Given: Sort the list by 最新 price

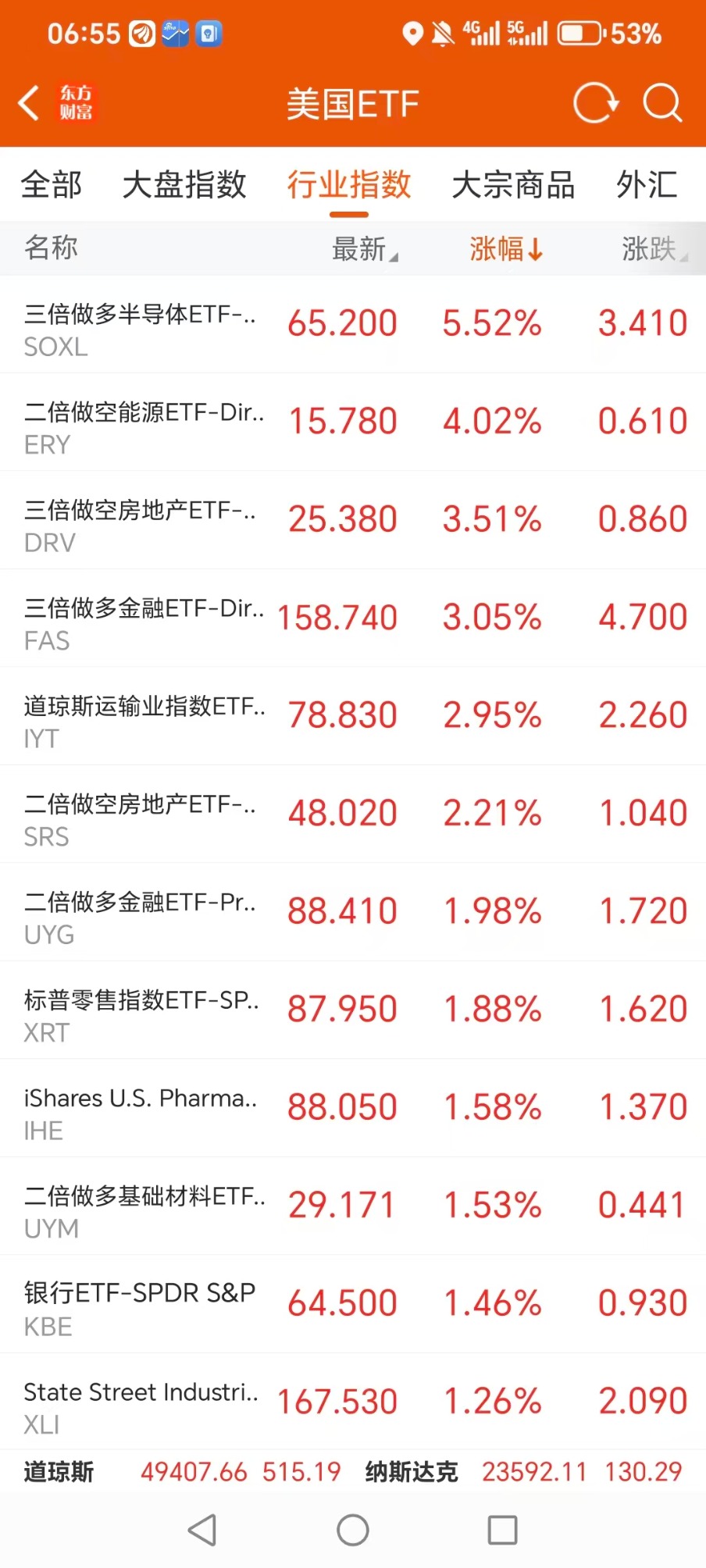Looking at the screenshot, I should point(363,249).
